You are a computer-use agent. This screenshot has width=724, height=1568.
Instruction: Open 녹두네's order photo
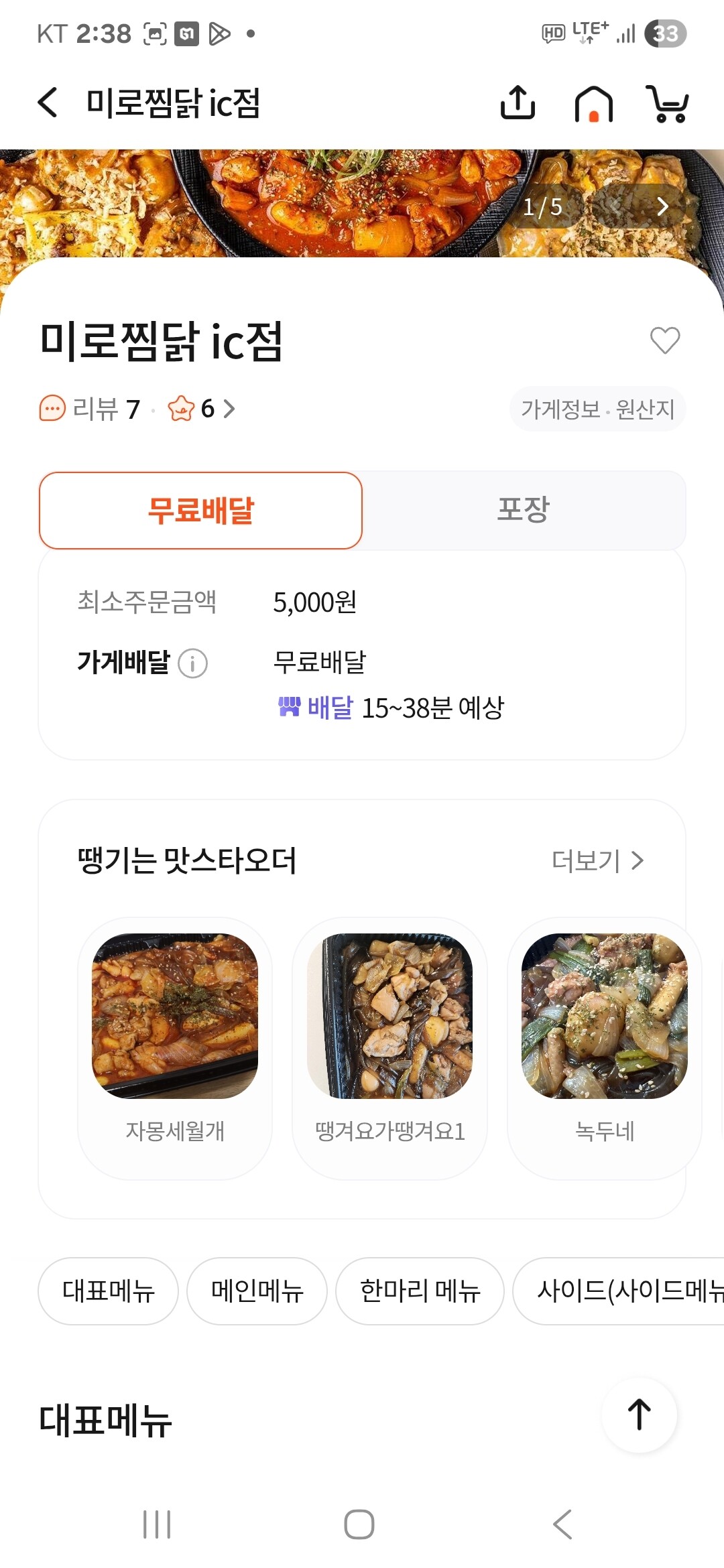tap(604, 1016)
